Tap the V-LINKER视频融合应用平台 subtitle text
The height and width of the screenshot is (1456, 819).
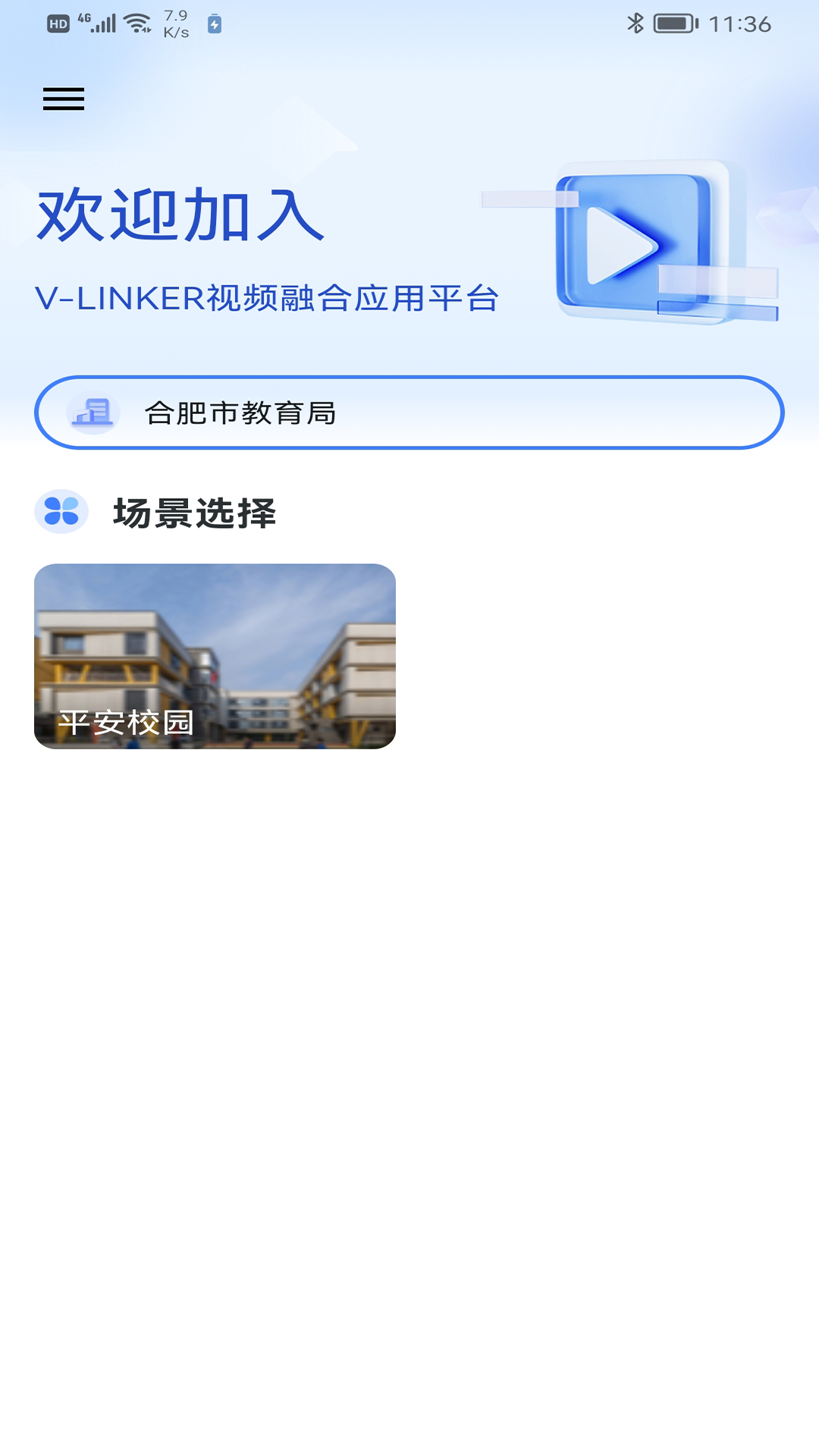[267, 297]
